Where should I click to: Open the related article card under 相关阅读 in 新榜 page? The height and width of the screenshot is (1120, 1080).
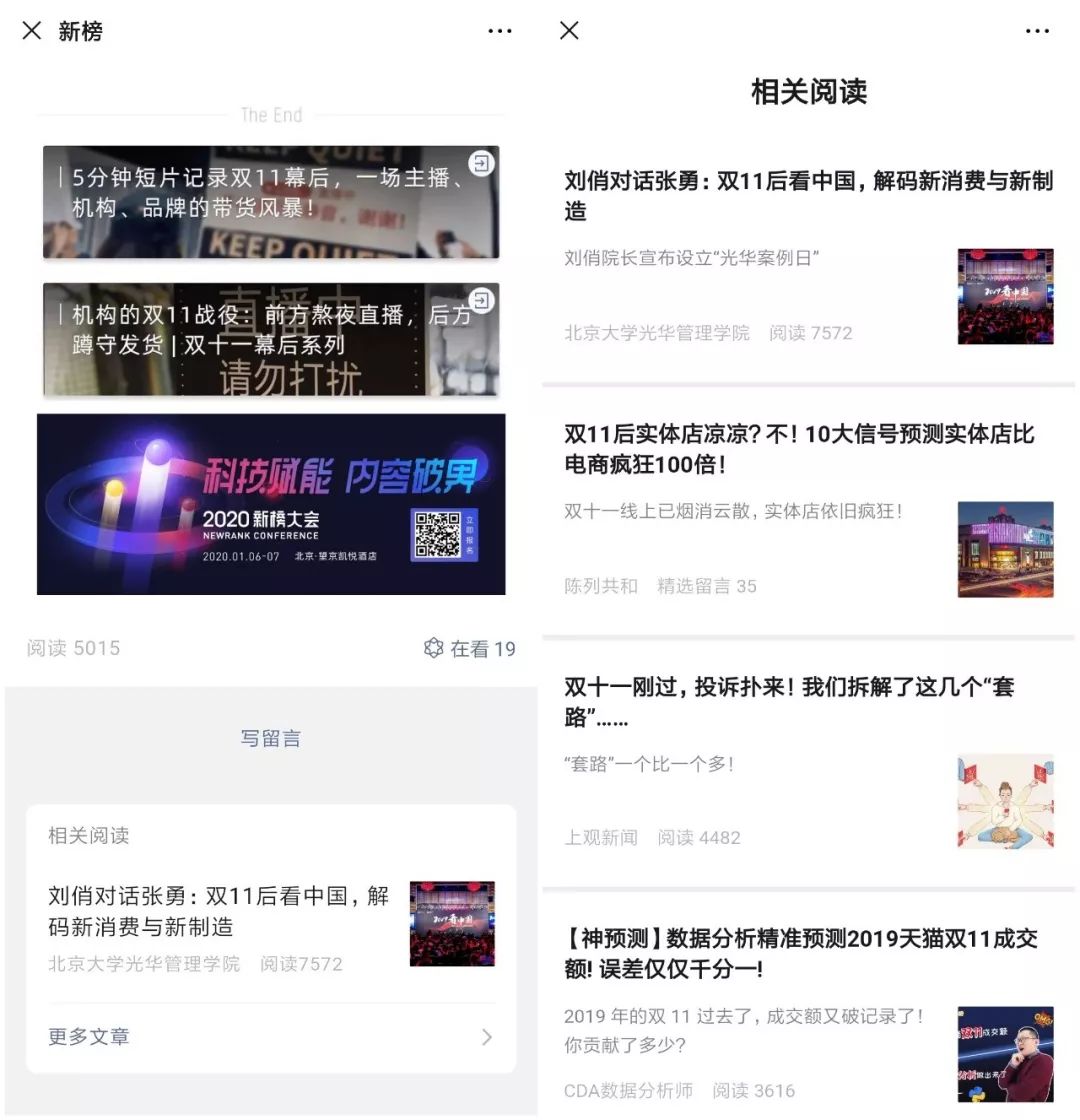point(270,925)
